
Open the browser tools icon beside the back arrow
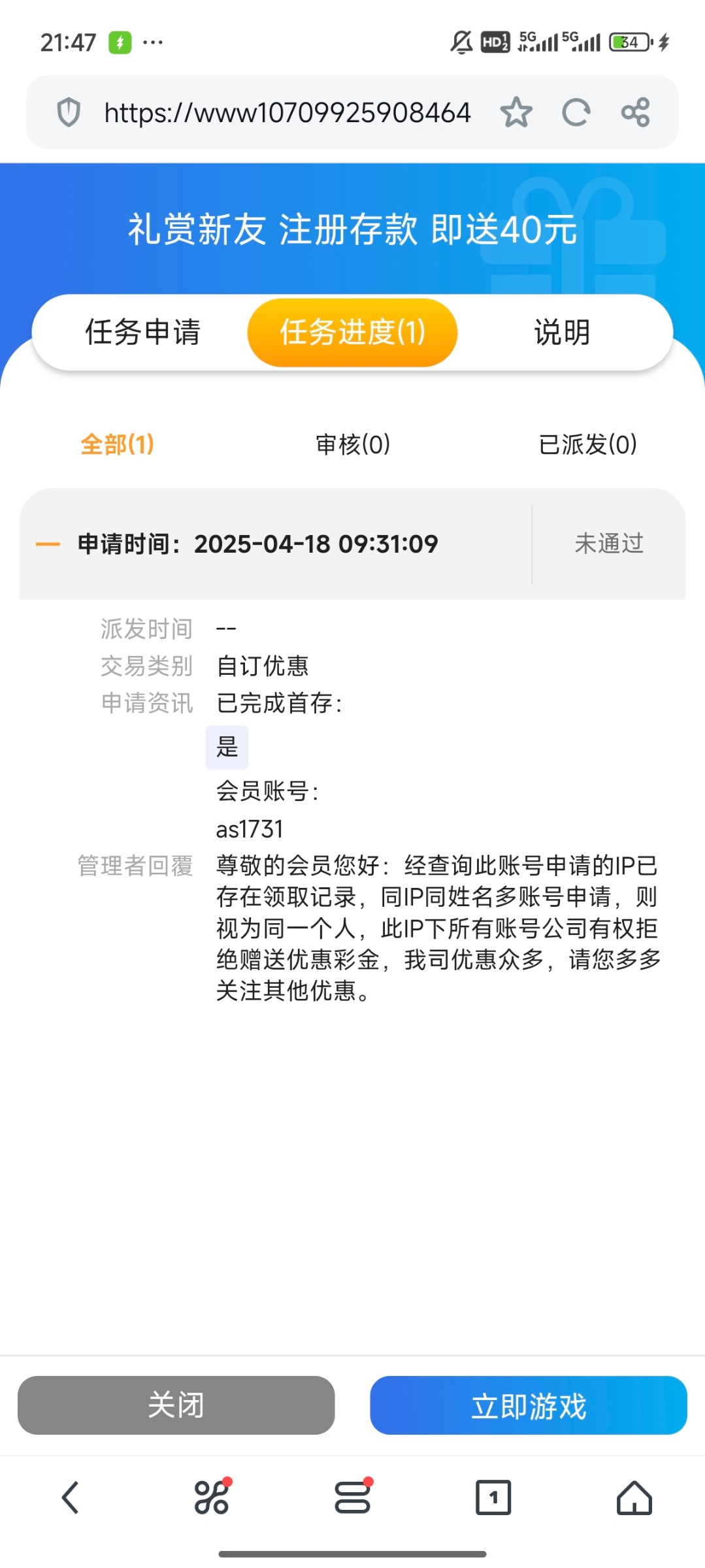click(x=212, y=1497)
